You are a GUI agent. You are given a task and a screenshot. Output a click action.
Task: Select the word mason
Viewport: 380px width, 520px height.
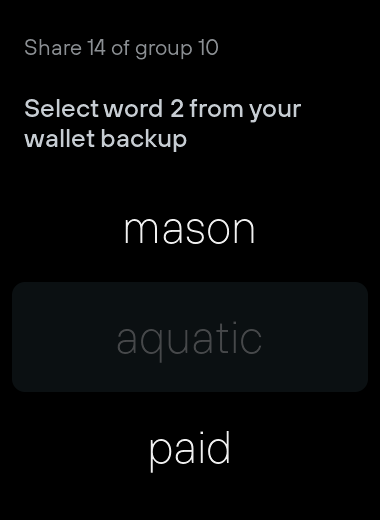[x=190, y=230]
